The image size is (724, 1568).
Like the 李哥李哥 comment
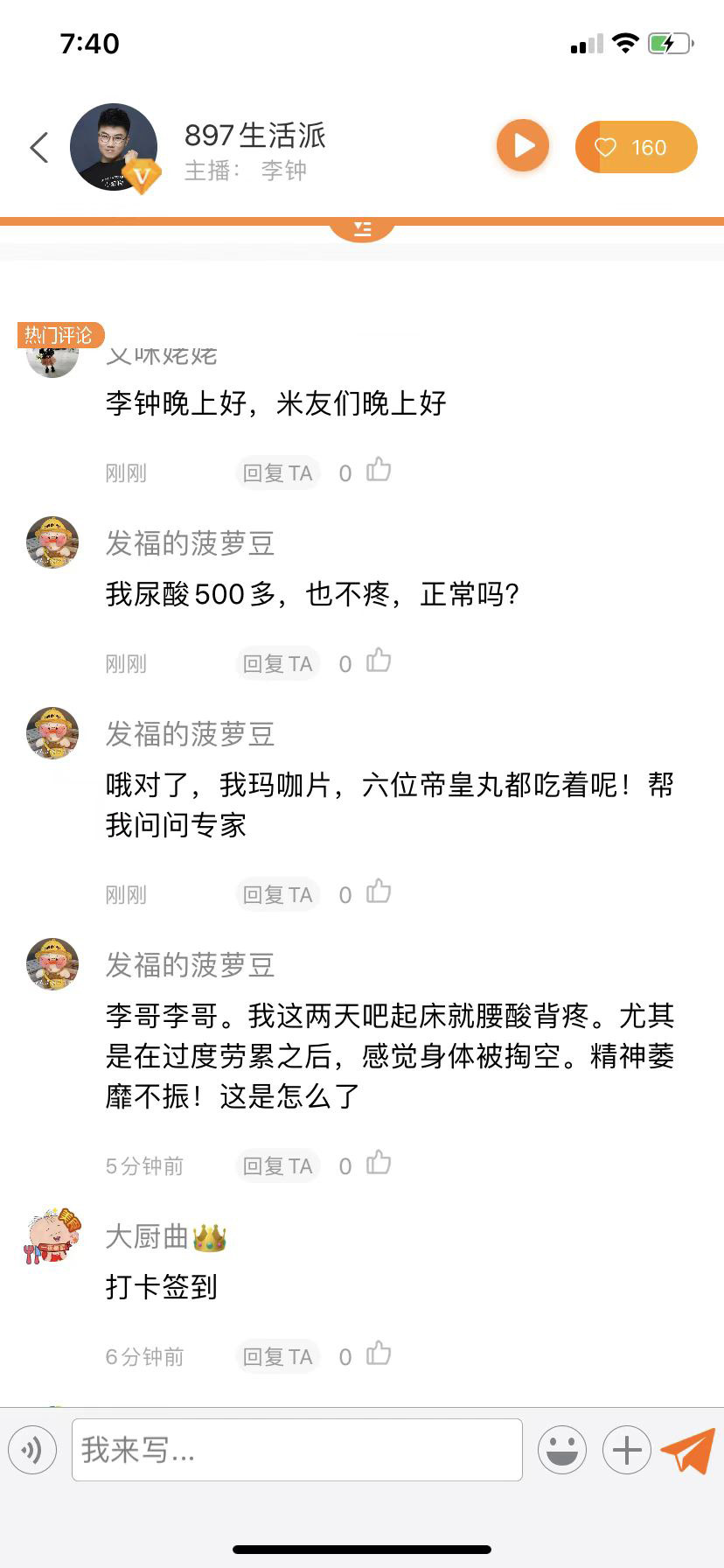[x=378, y=1164]
